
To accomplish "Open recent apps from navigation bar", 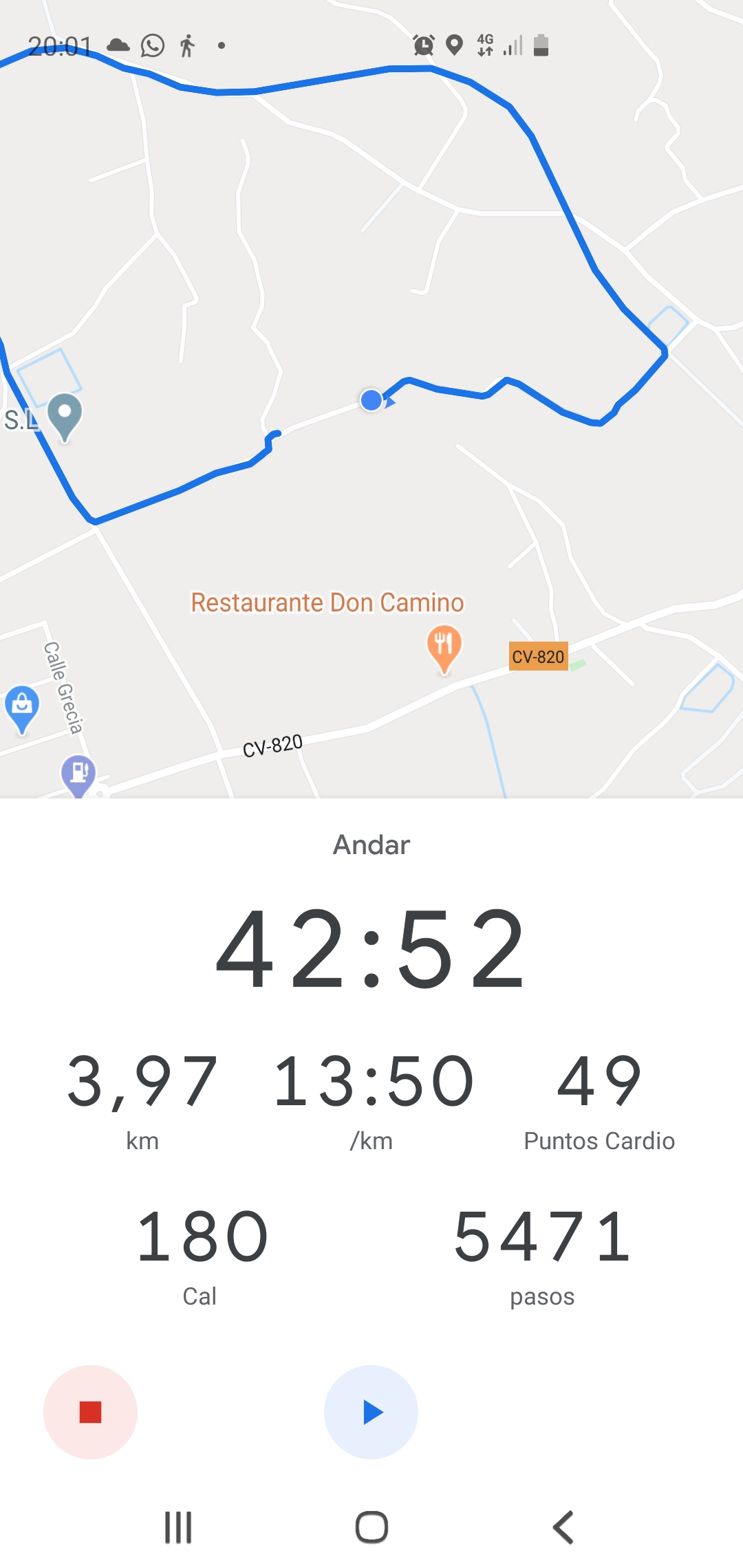I will pos(178,1527).
